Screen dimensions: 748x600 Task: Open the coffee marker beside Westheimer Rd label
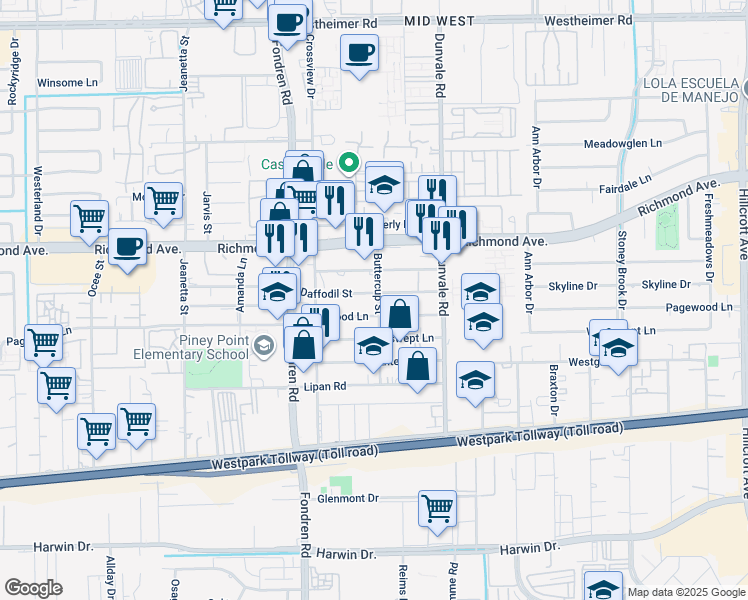click(x=287, y=21)
